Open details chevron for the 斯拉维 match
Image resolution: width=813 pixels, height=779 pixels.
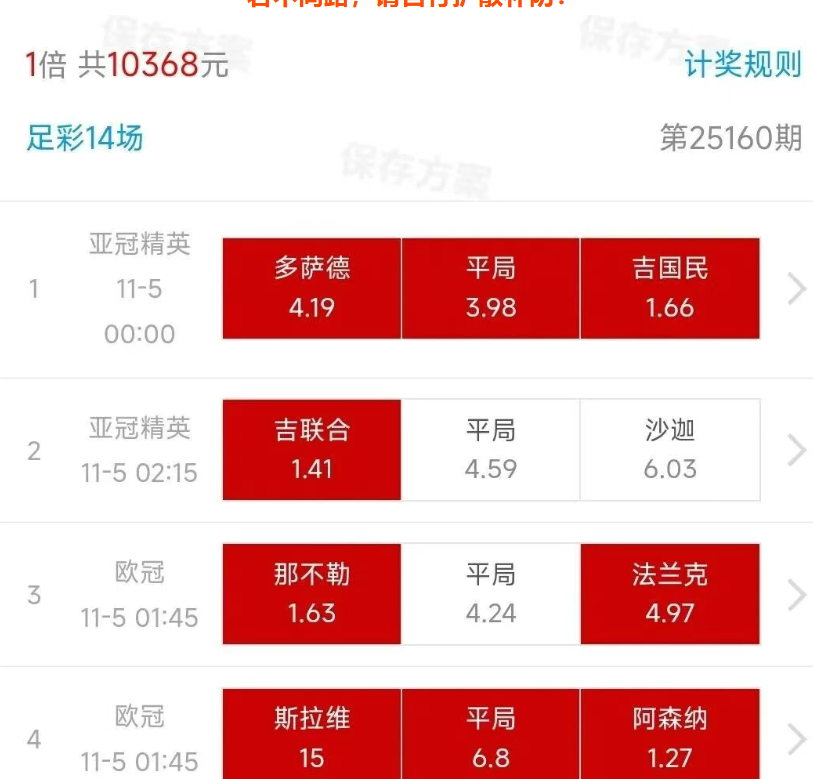pyautogui.click(x=796, y=739)
